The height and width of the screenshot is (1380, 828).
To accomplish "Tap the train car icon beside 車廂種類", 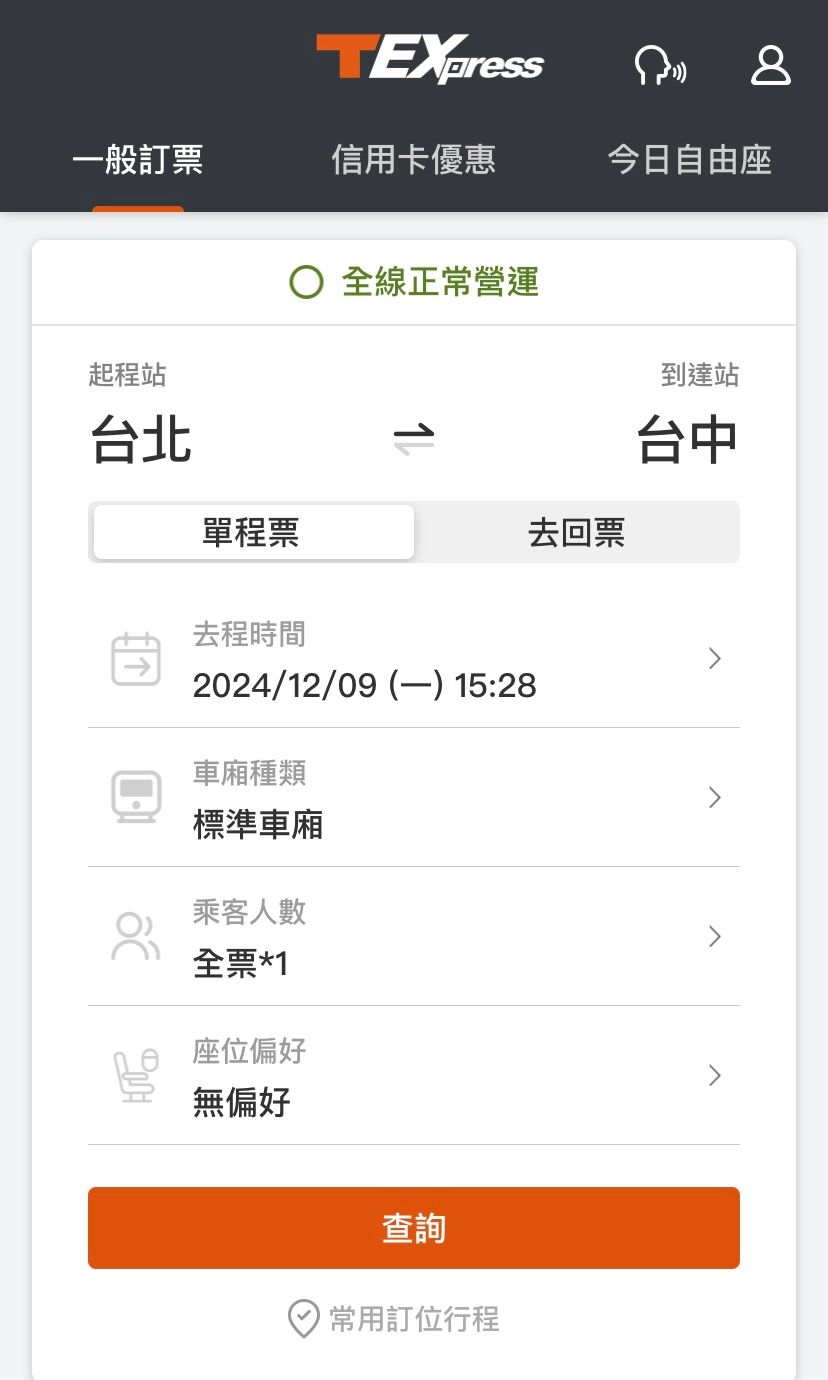I will coord(135,797).
